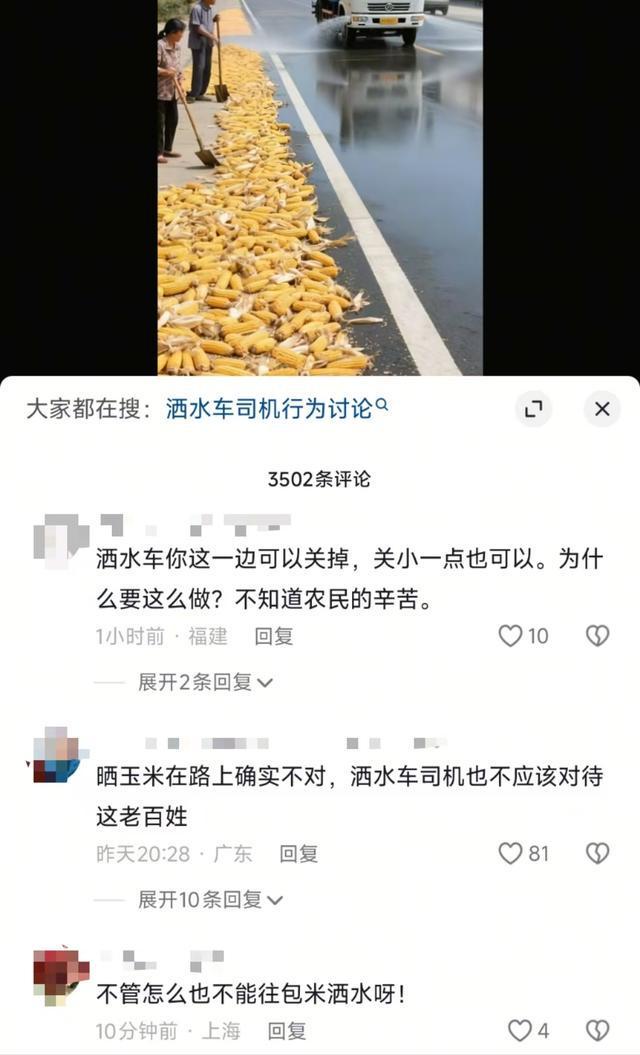The height and width of the screenshot is (1055, 640).
Task: Like the comment from 福建
Action: coord(512,636)
